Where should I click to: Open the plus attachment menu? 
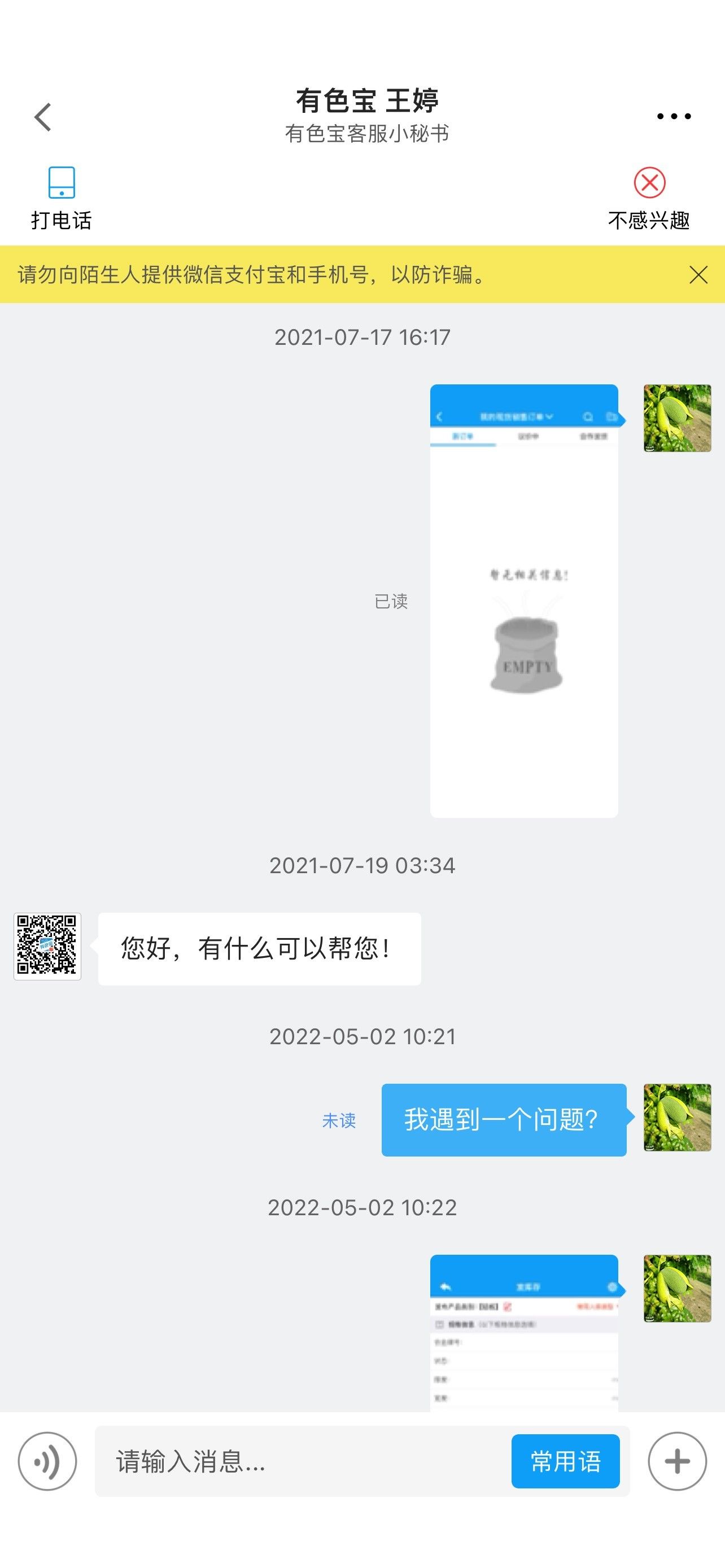click(x=678, y=1461)
